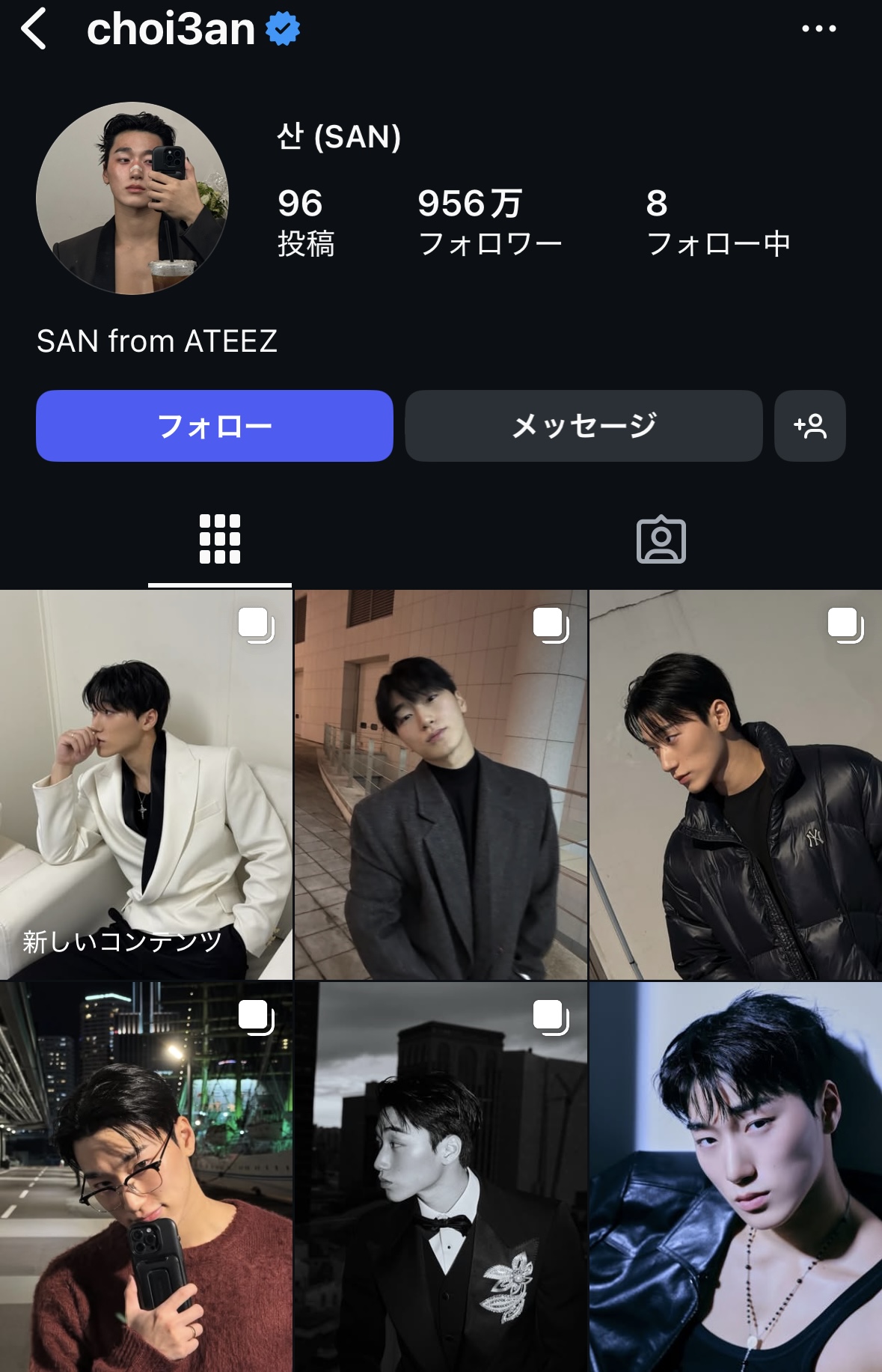882x1372 pixels.
Task: Open the 956万 フォロワー list
Action: pos(489,222)
